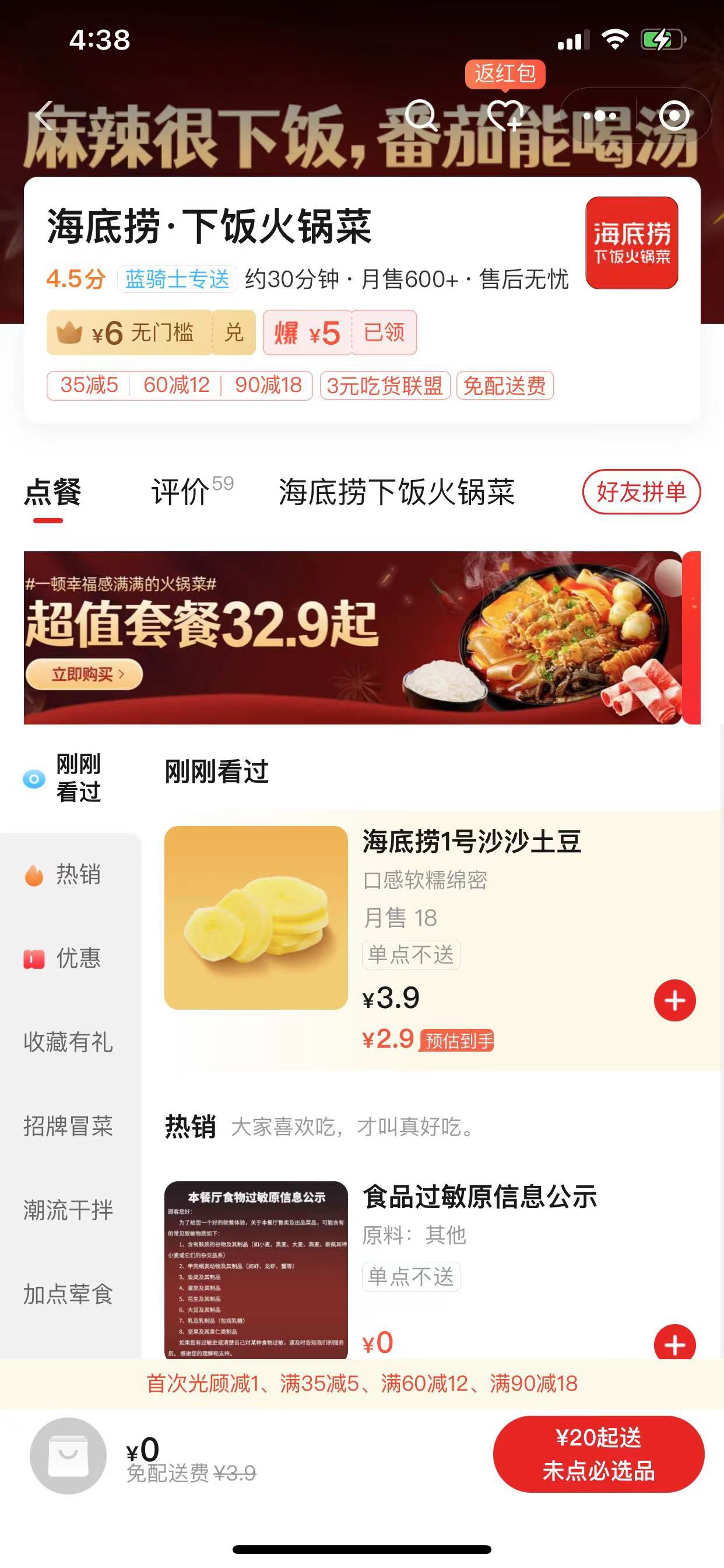Show the 加点荤食 category
Screen dimensions: 724x1568
69,1294
